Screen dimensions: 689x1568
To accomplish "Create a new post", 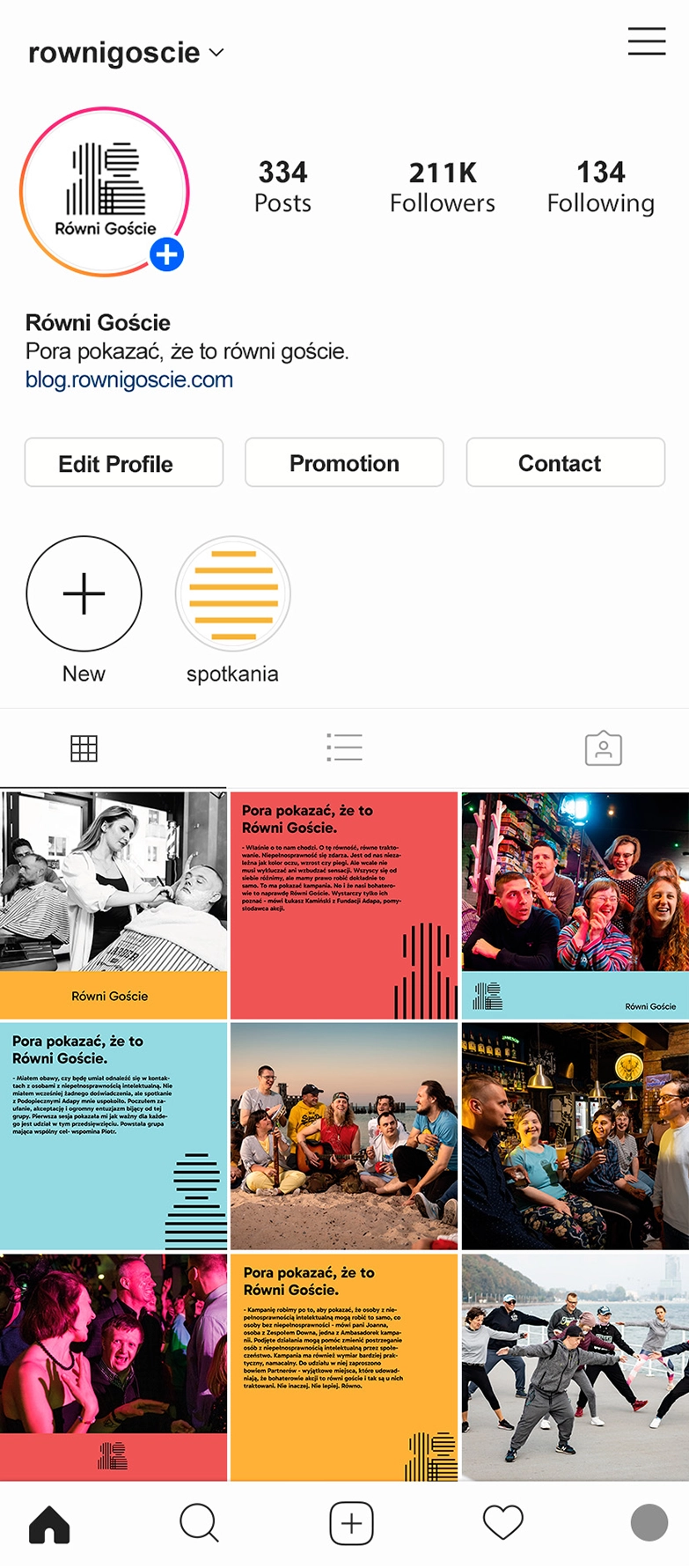I will pyautogui.click(x=351, y=1523).
